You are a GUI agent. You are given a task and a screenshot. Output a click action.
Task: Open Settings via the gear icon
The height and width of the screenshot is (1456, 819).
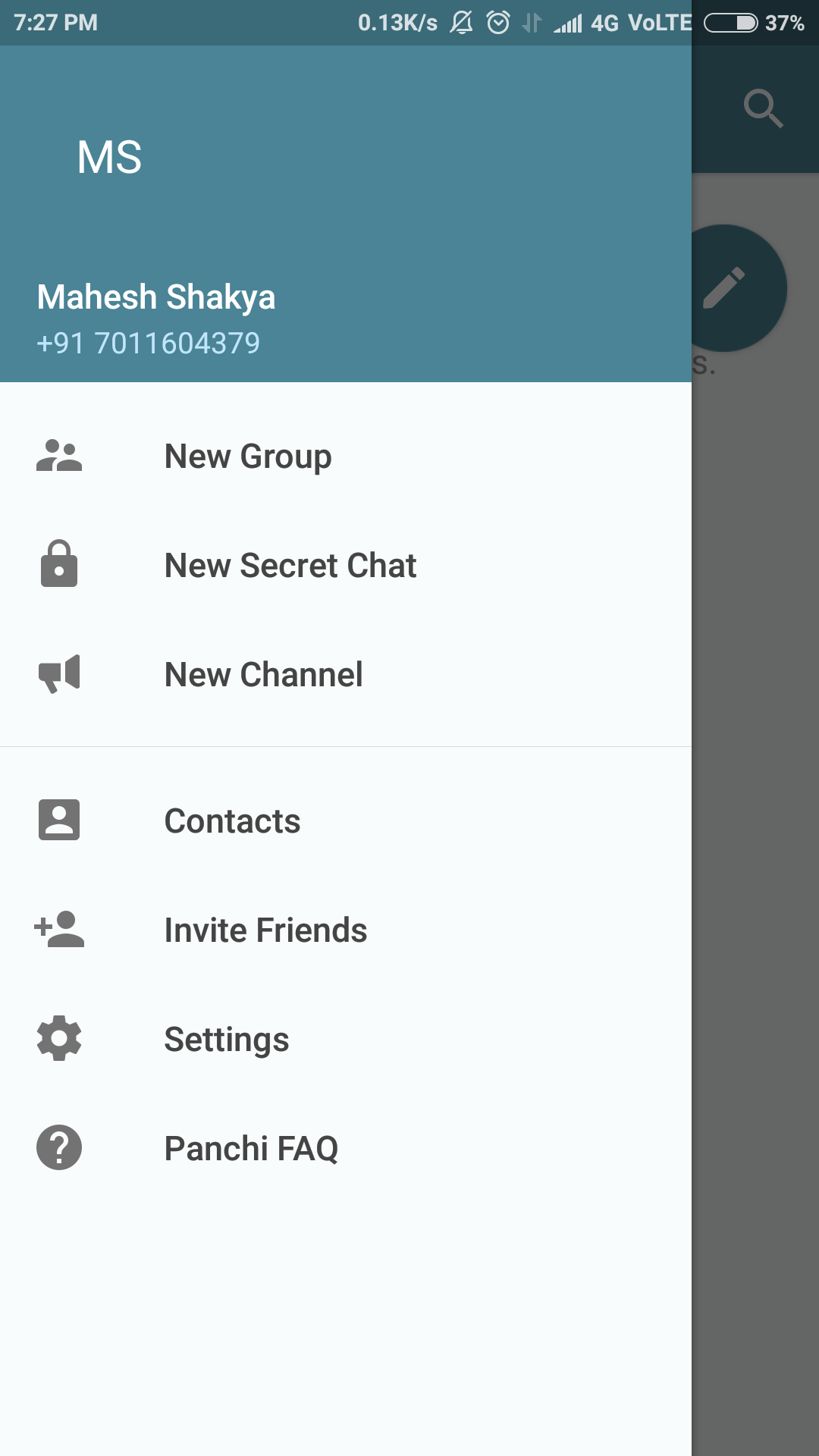tap(59, 1038)
